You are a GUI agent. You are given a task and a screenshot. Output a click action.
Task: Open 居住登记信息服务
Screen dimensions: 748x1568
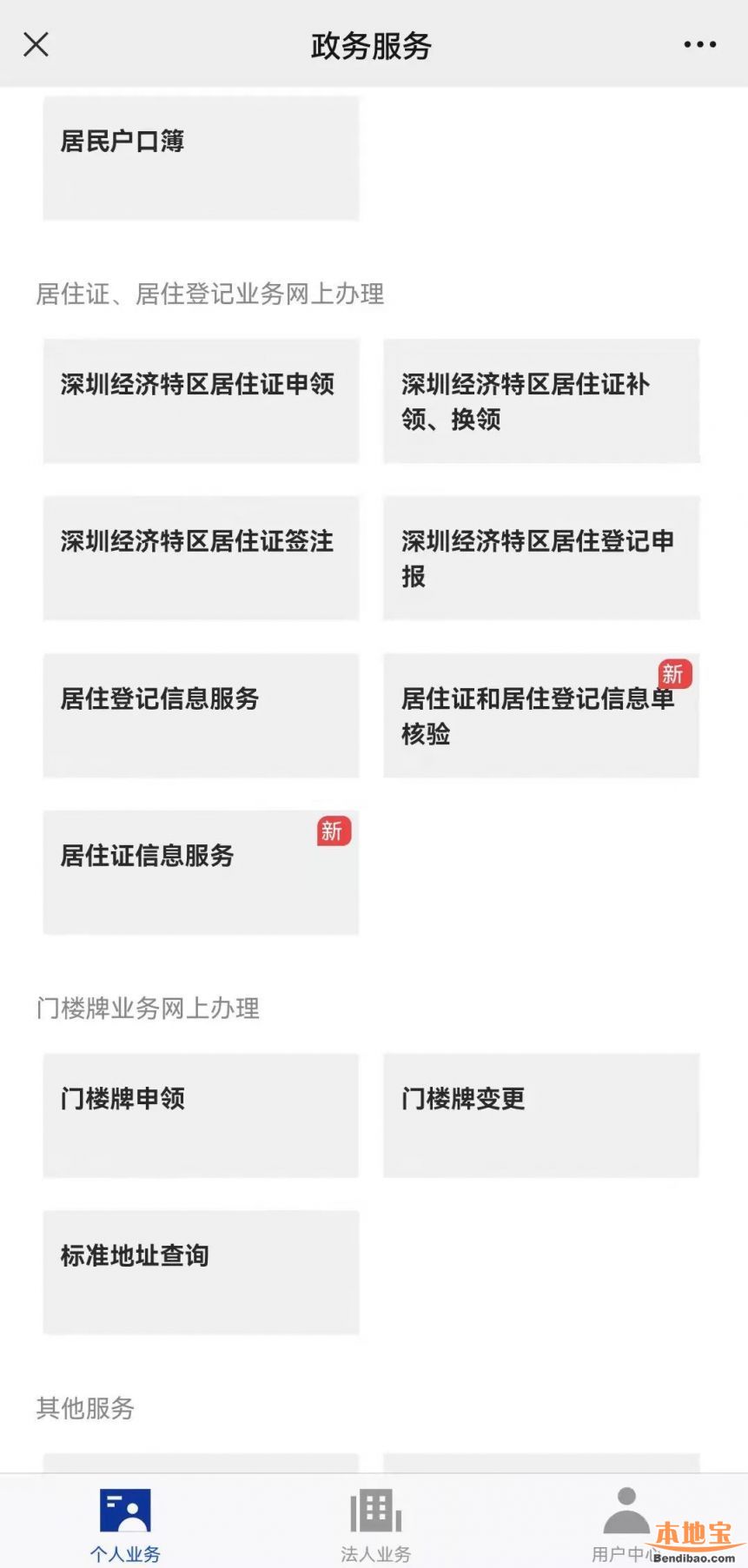click(x=201, y=715)
